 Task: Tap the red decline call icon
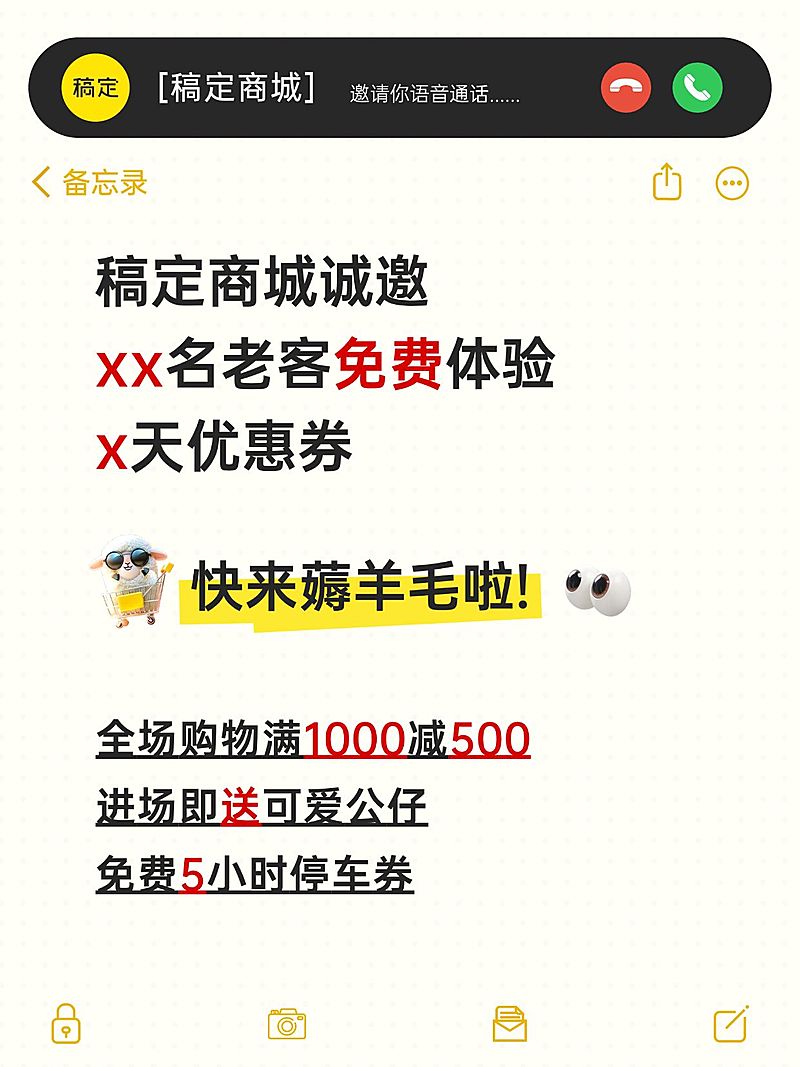[625, 87]
